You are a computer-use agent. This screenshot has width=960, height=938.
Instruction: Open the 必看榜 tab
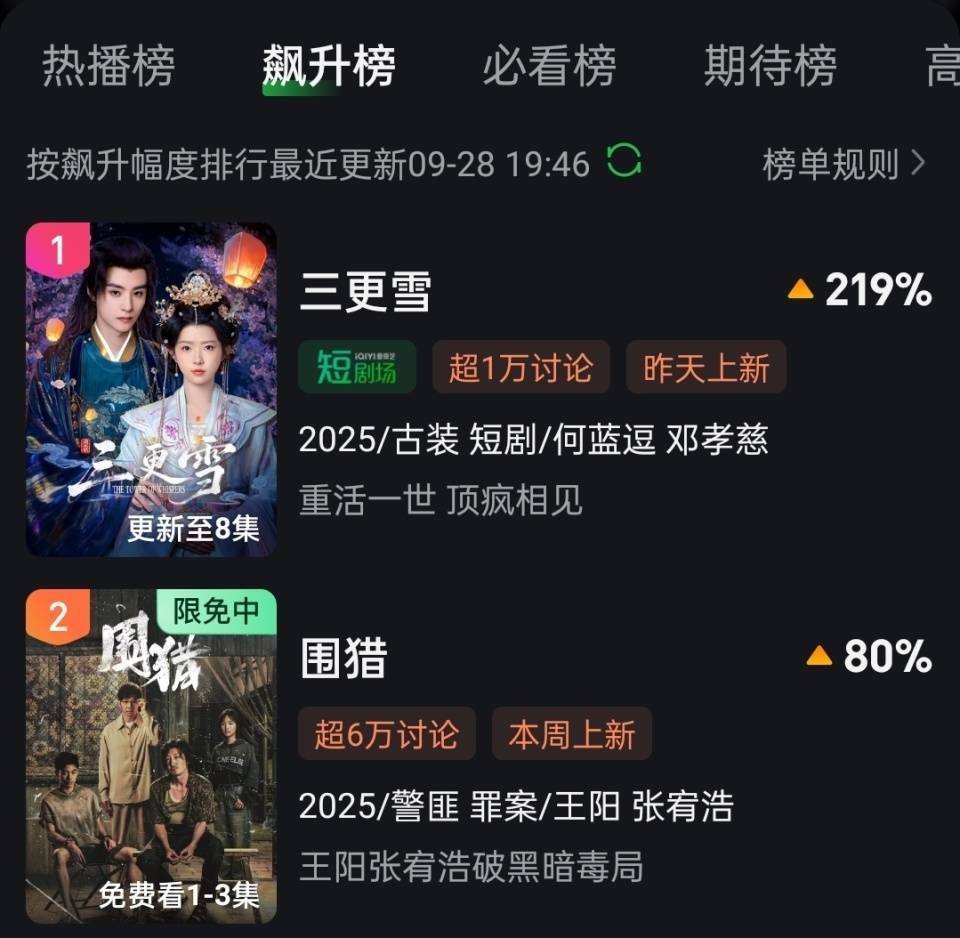click(x=549, y=66)
